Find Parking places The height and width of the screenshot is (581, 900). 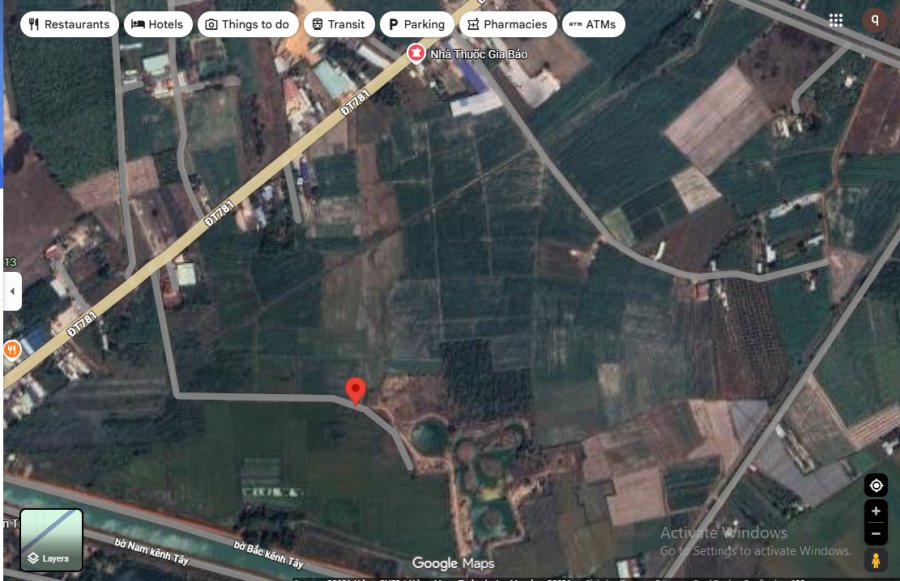[x=416, y=24]
